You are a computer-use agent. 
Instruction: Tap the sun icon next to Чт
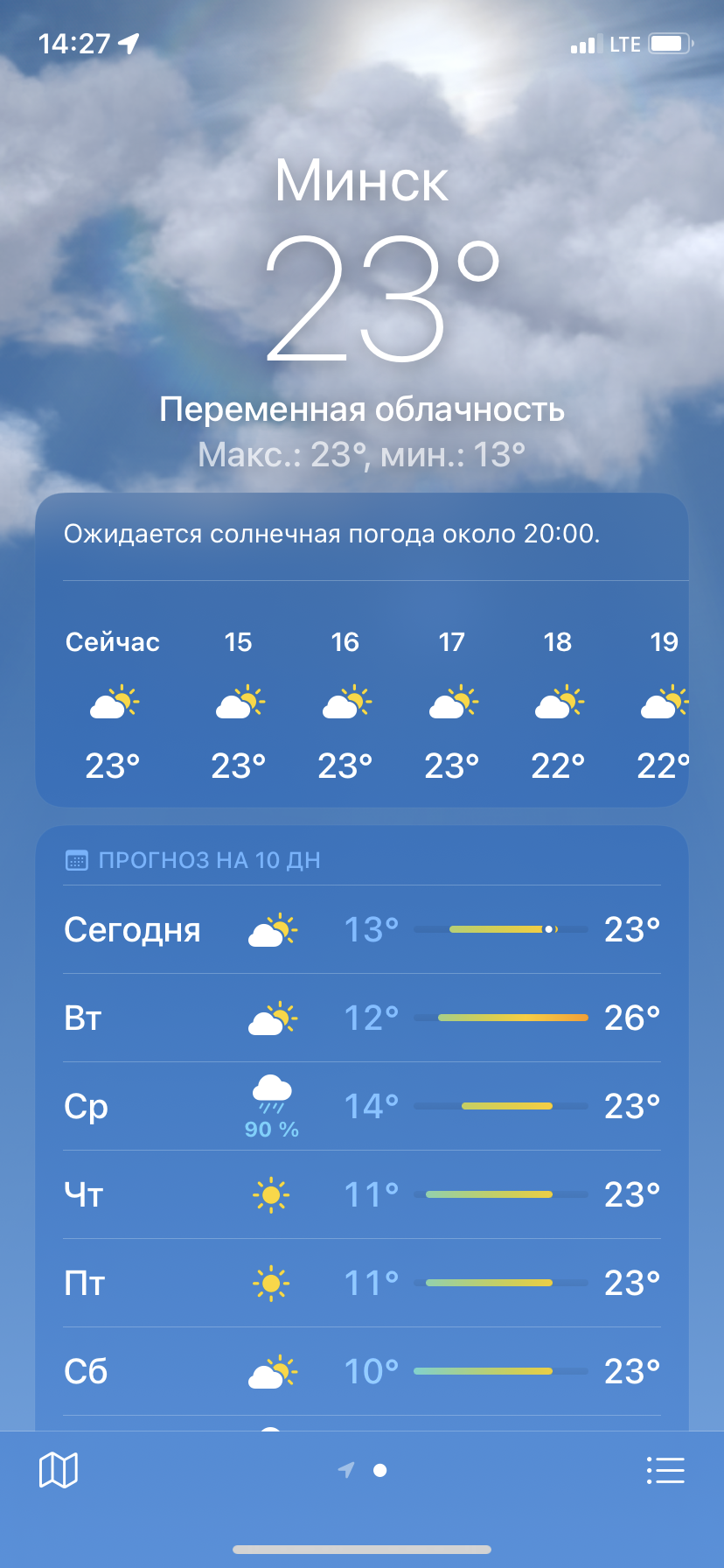coord(272,1193)
